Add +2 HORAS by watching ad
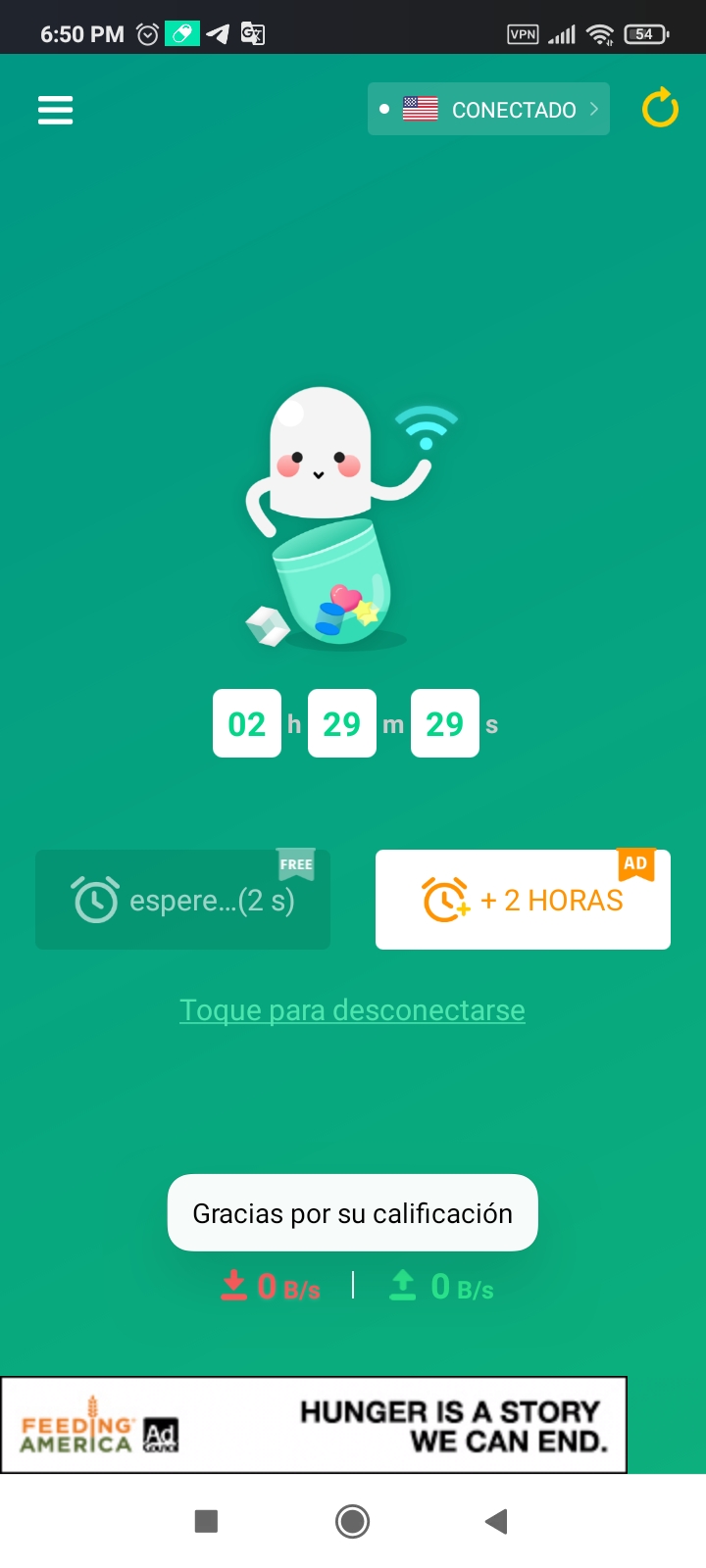706x1568 pixels. (523, 900)
